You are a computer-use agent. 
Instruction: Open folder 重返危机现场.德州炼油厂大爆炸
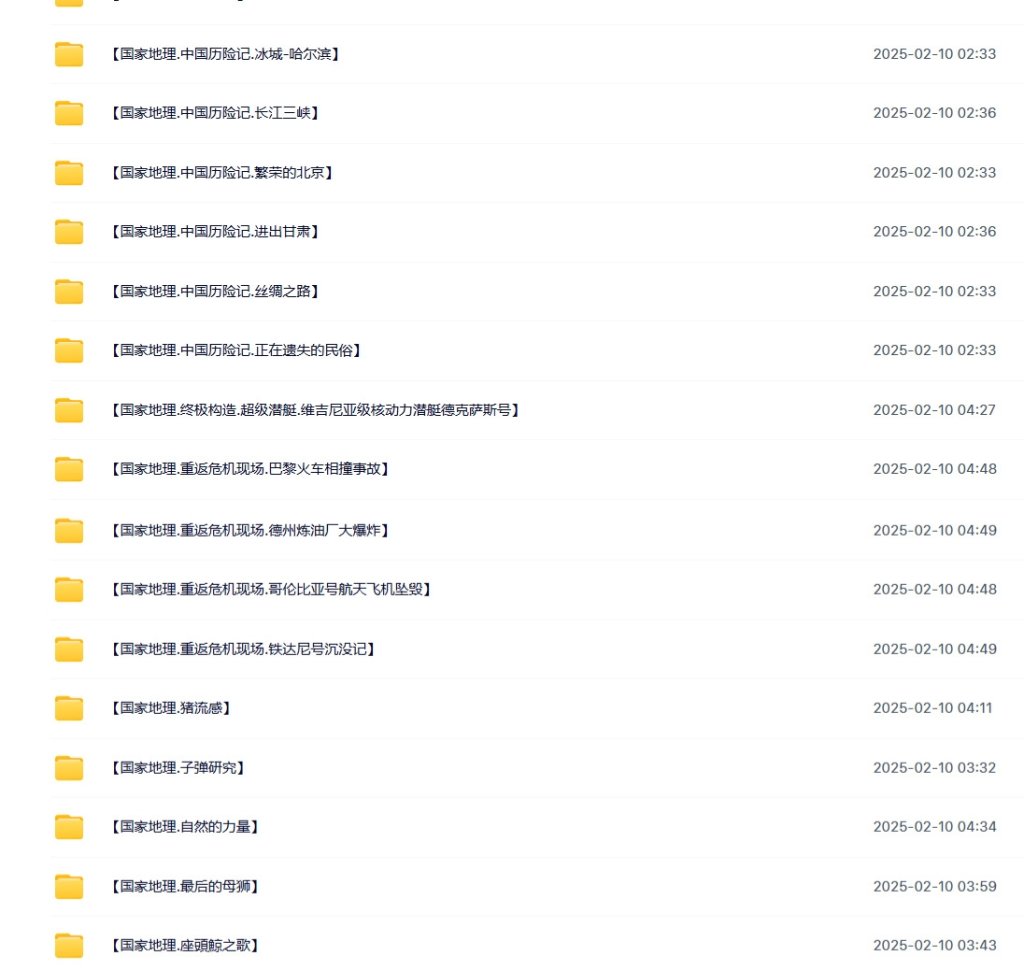click(x=248, y=530)
